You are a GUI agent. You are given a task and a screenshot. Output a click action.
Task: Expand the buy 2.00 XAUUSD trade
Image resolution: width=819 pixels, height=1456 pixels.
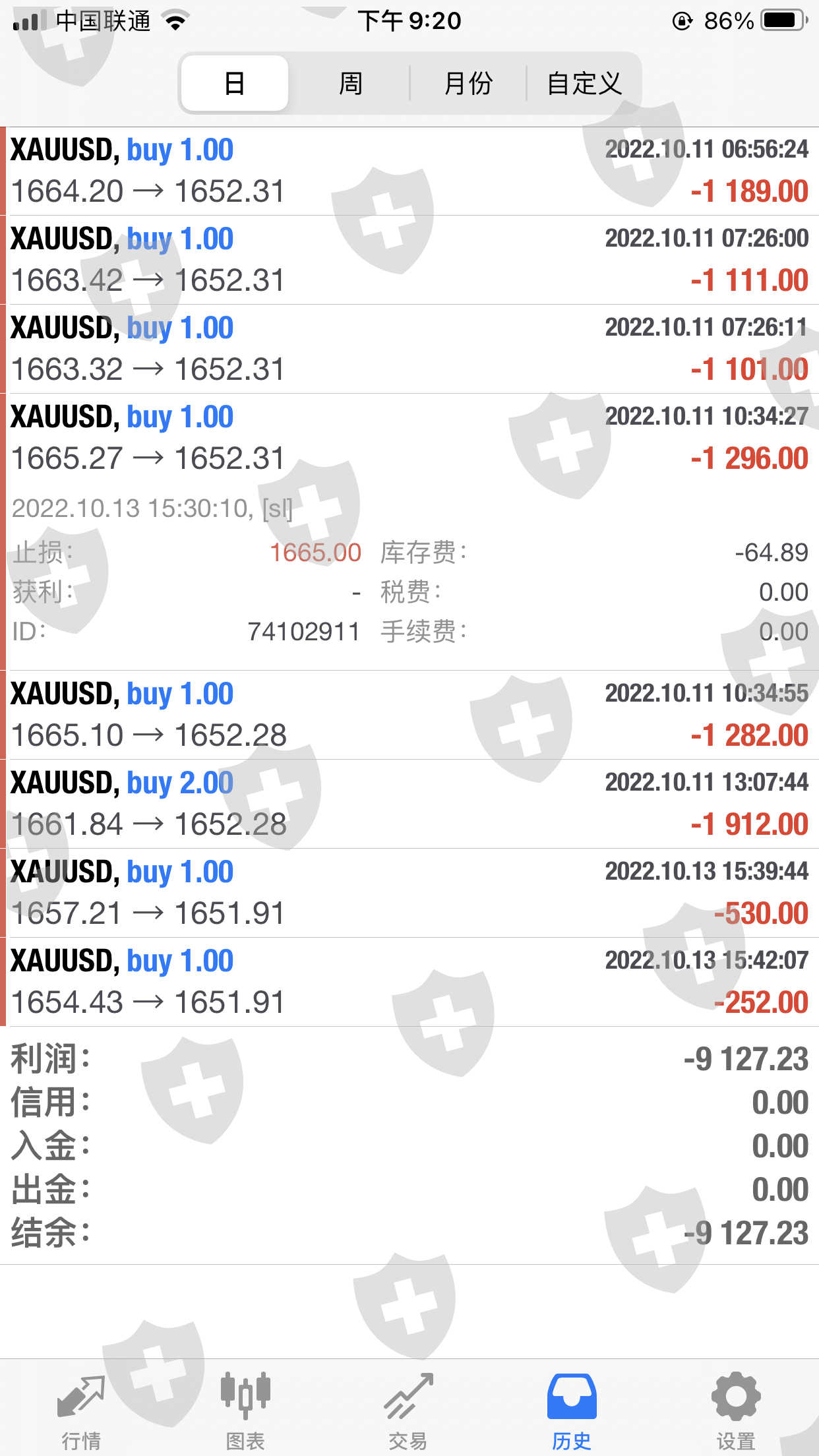pyautogui.click(x=409, y=804)
